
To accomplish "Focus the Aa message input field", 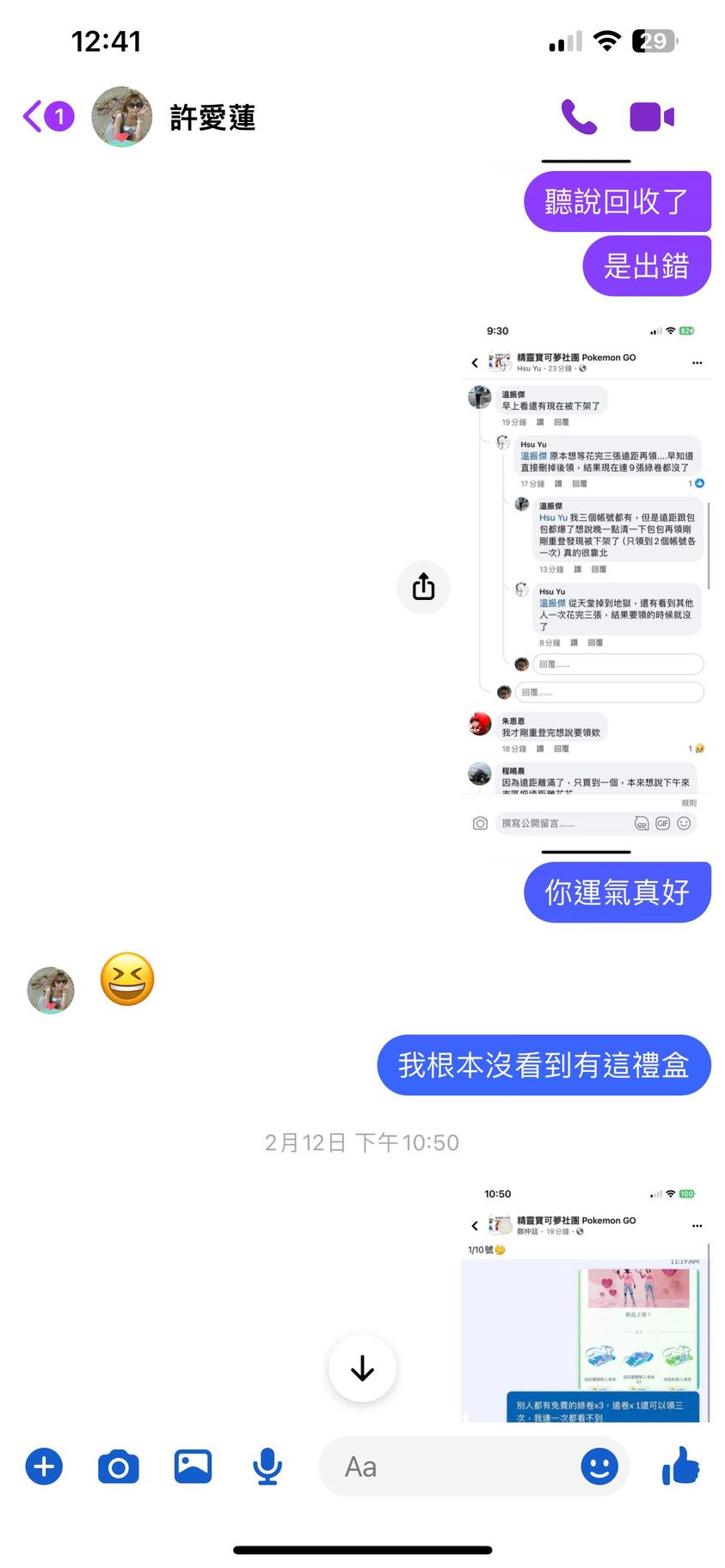I will (447, 1467).
